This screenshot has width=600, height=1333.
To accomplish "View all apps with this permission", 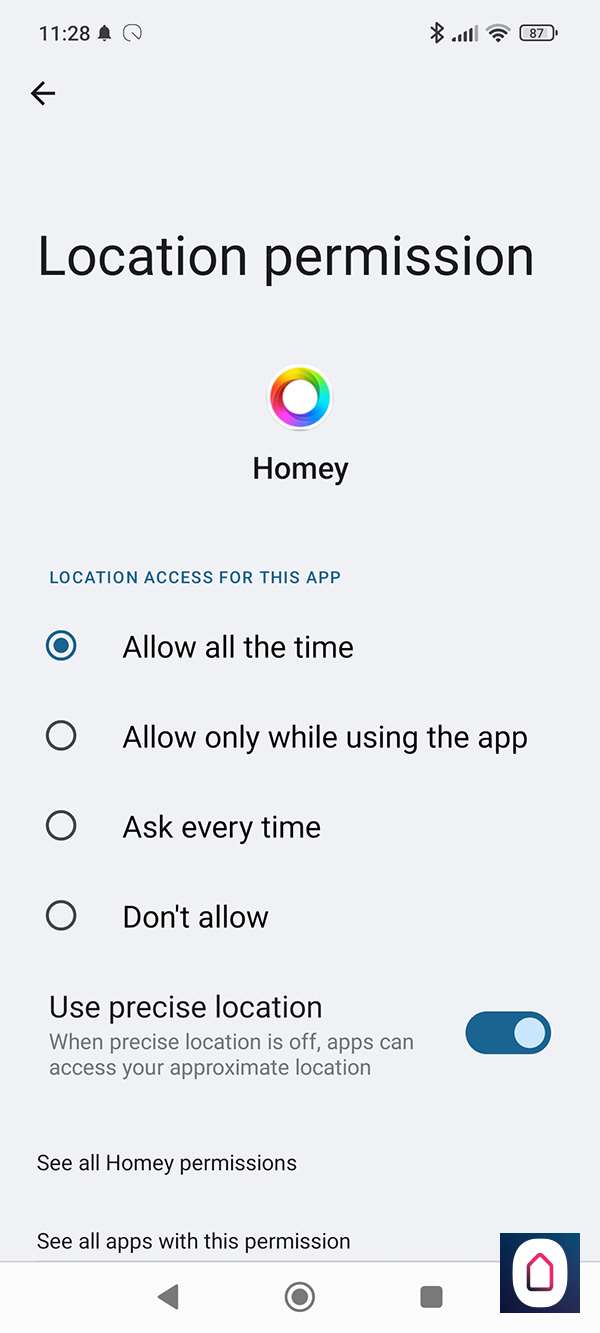I will [x=194, y=1241].
